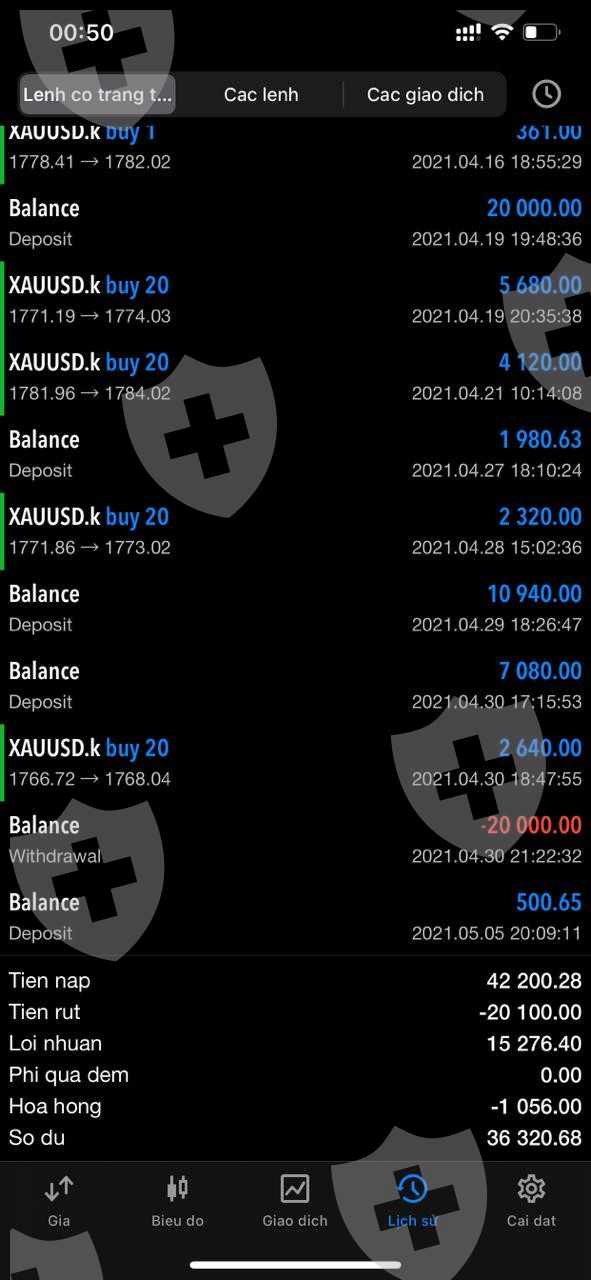Select the Lenh co trang thai segment
Image resolution: width=591 pixels, height=1280 pixels.
98,95
